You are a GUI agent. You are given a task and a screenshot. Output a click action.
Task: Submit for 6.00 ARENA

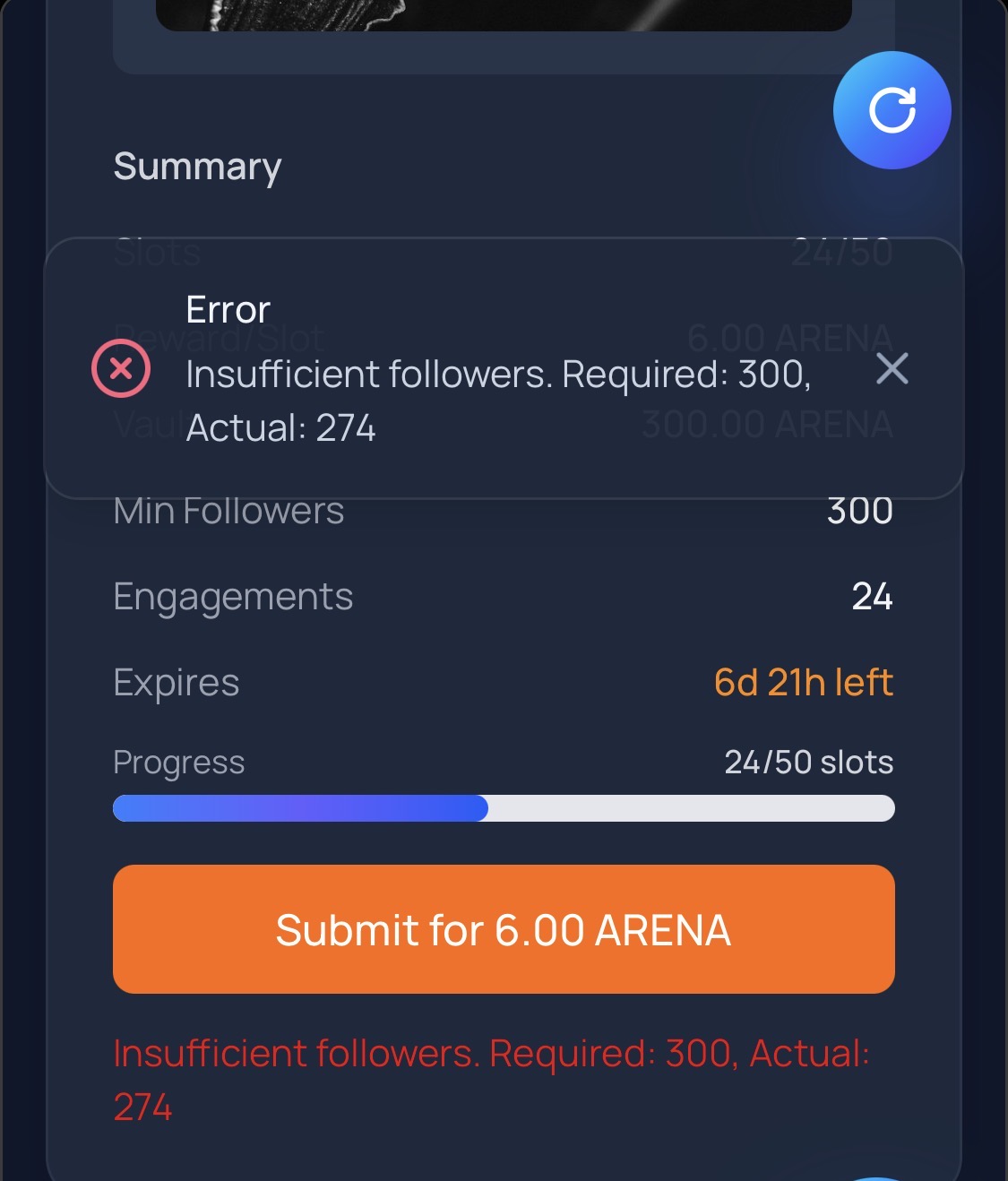(x=504, y=929)
